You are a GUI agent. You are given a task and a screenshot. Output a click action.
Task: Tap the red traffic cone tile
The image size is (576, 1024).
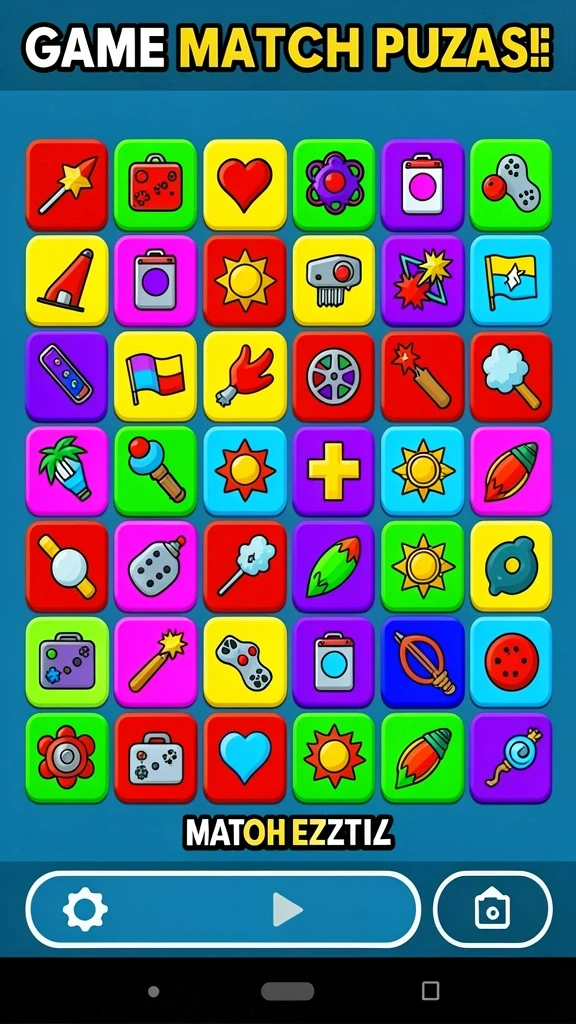click(67, 280)
